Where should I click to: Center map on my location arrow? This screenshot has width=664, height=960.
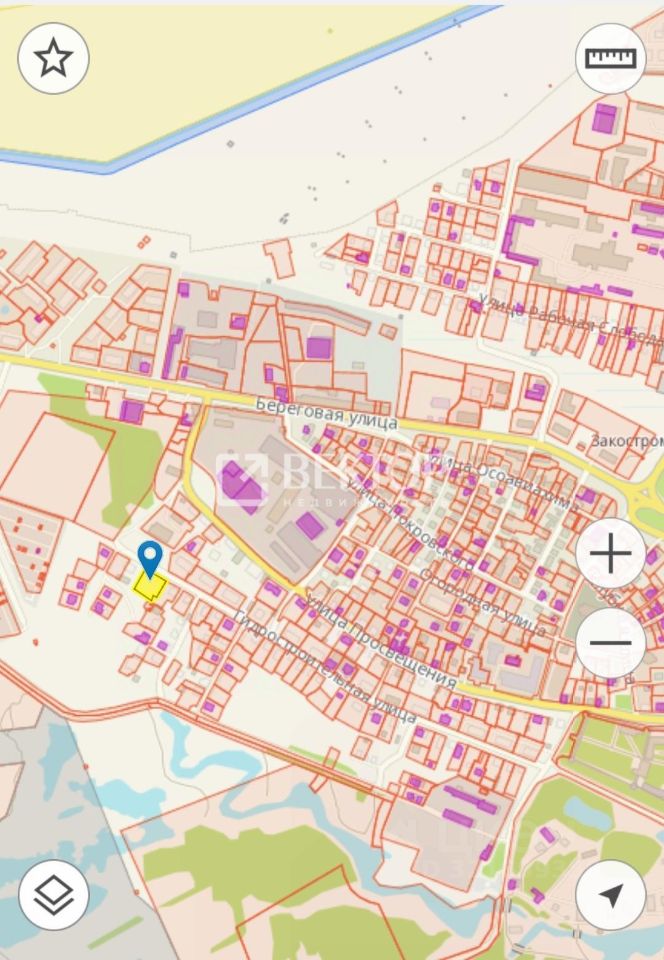610,895
